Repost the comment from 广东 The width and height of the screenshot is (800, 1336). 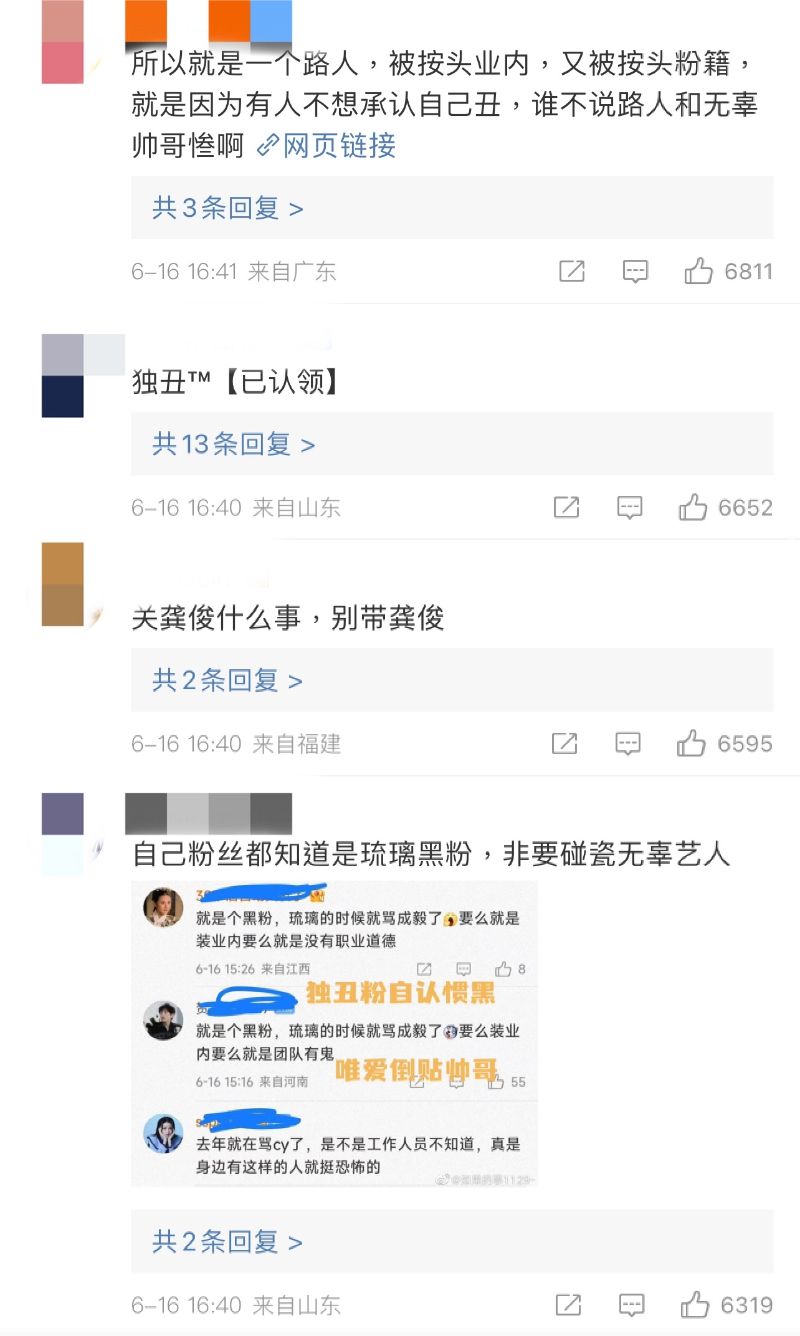571,271
